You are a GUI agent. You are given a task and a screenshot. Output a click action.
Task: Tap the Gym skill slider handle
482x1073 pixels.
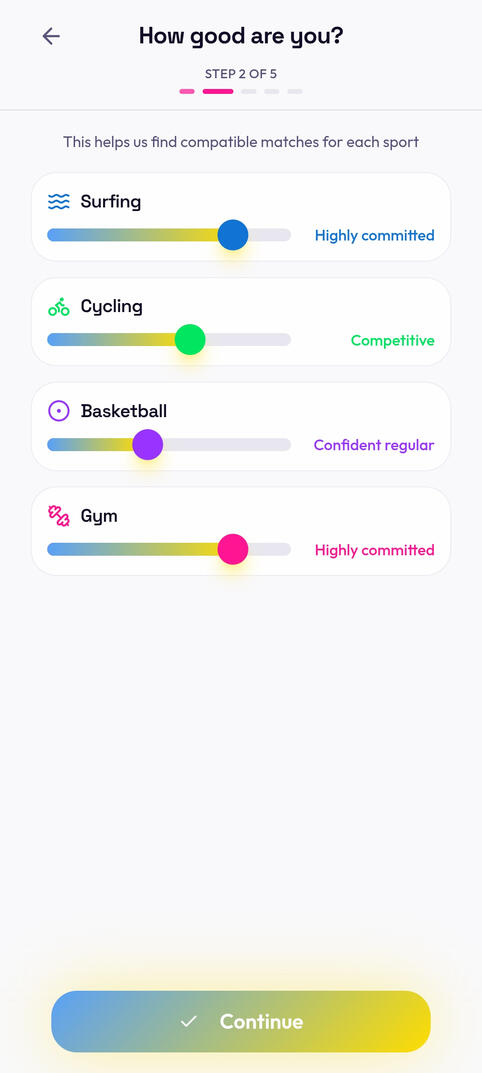pos(233,550)
